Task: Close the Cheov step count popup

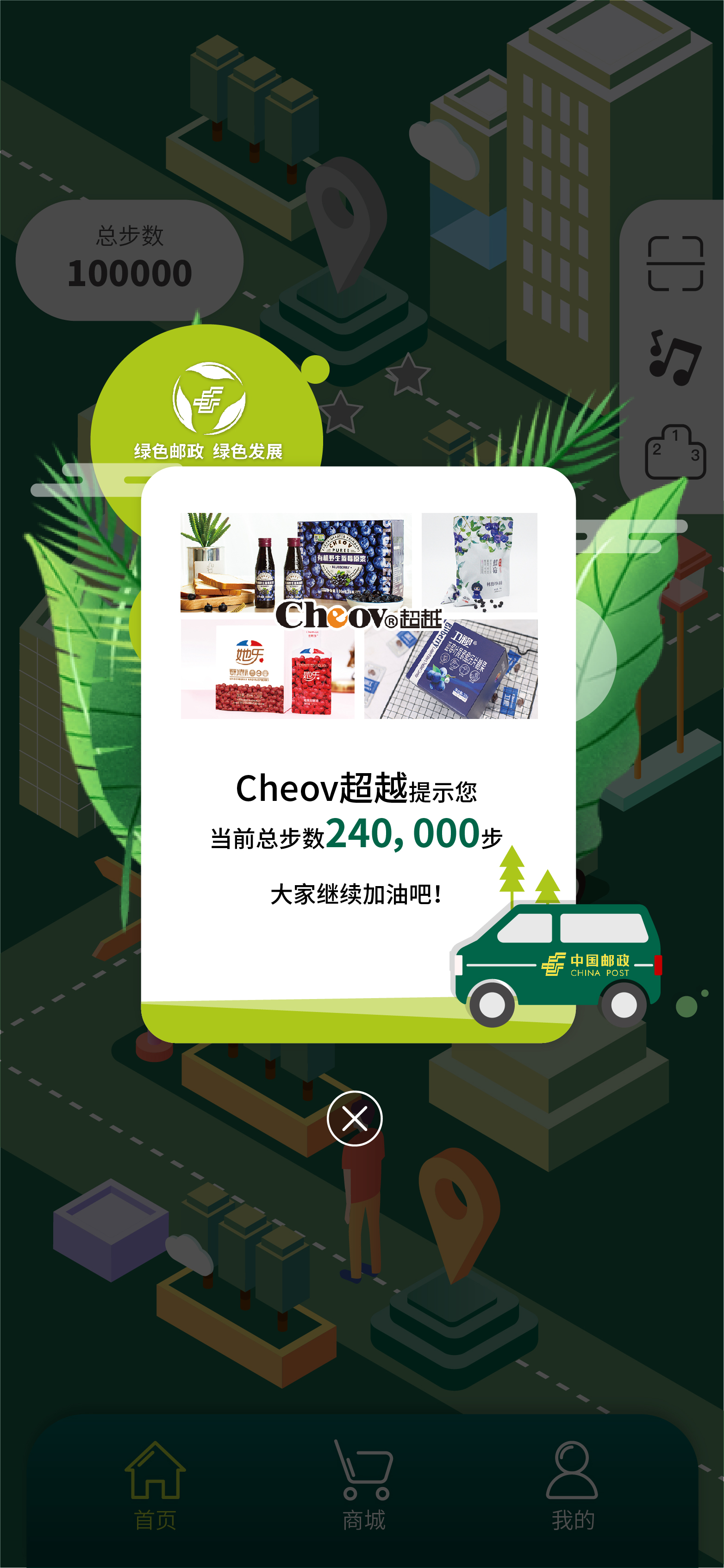Action: pyautogui.click(x=354, y=1118)
